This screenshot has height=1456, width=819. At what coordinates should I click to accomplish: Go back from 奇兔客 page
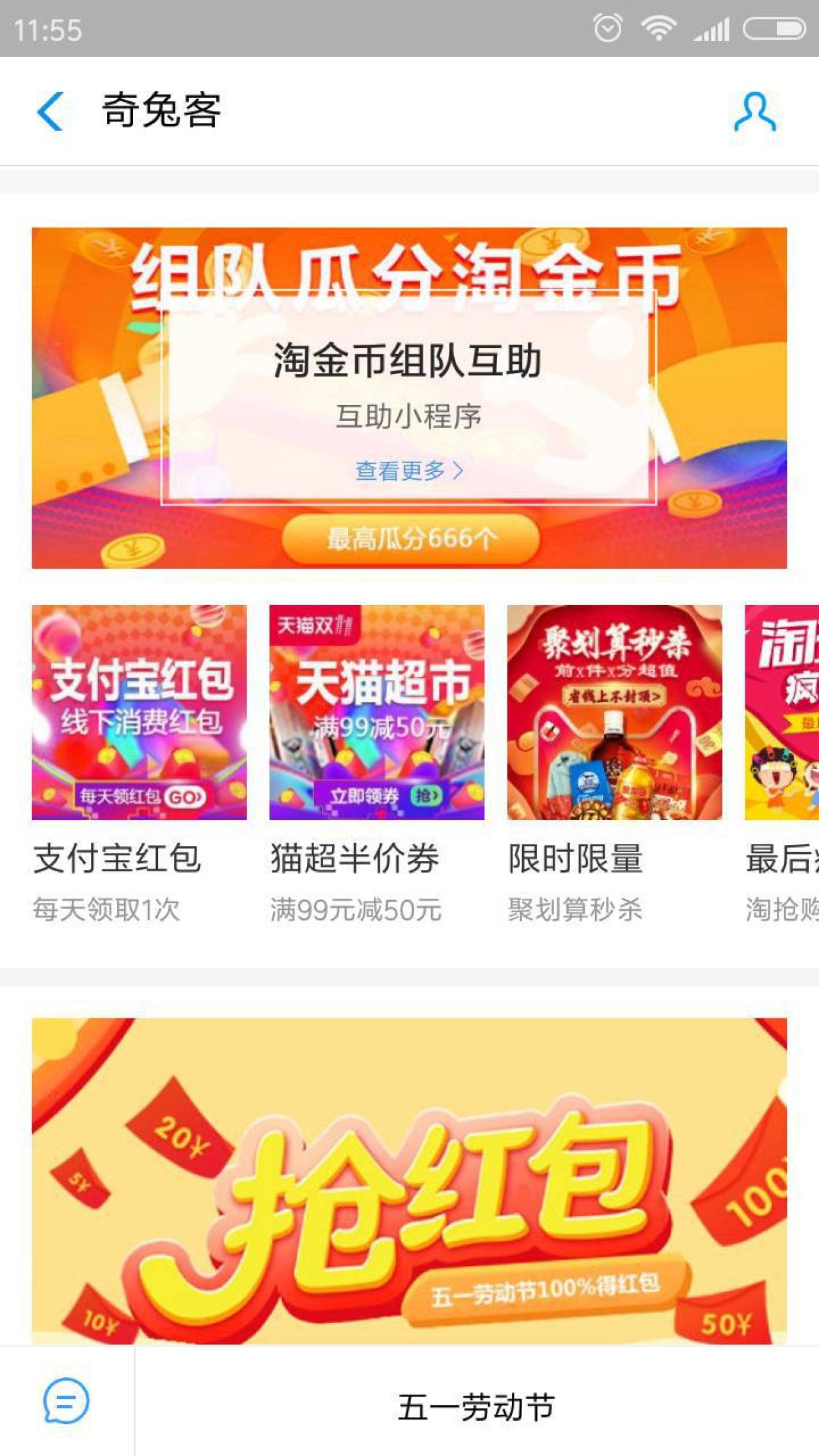point(51,112)
